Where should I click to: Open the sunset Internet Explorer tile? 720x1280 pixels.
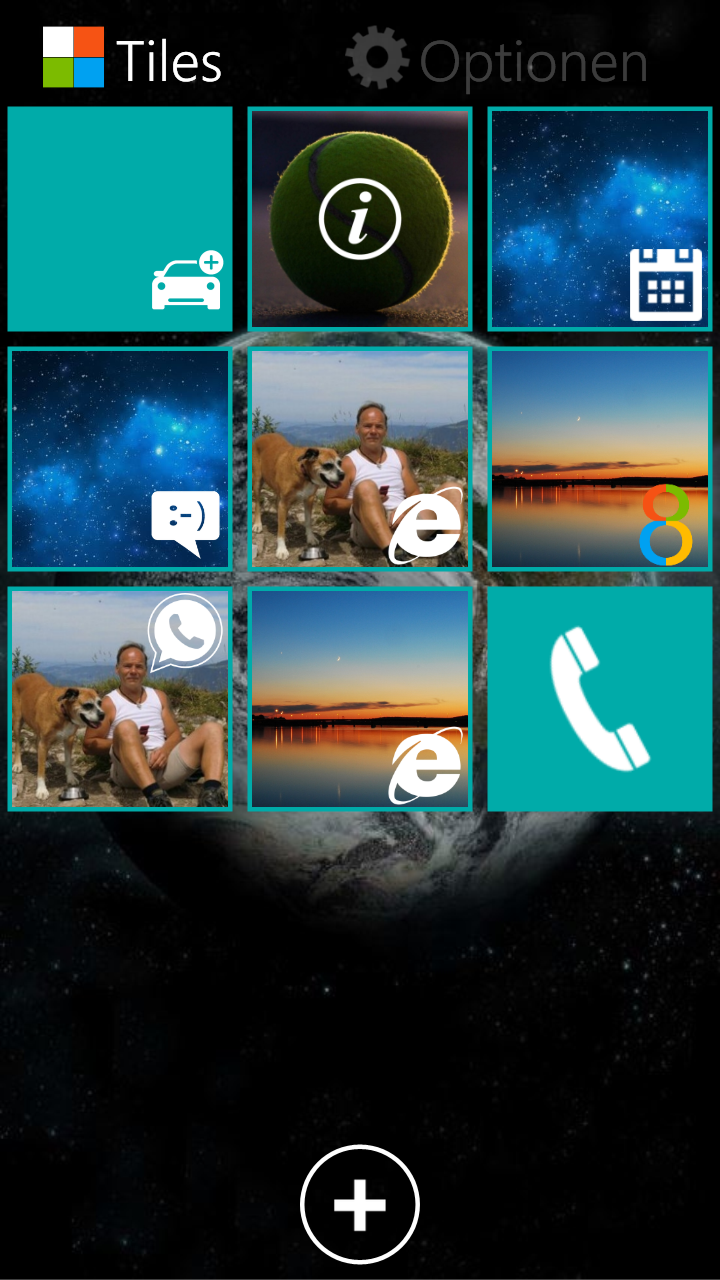(x=360, y=699)
